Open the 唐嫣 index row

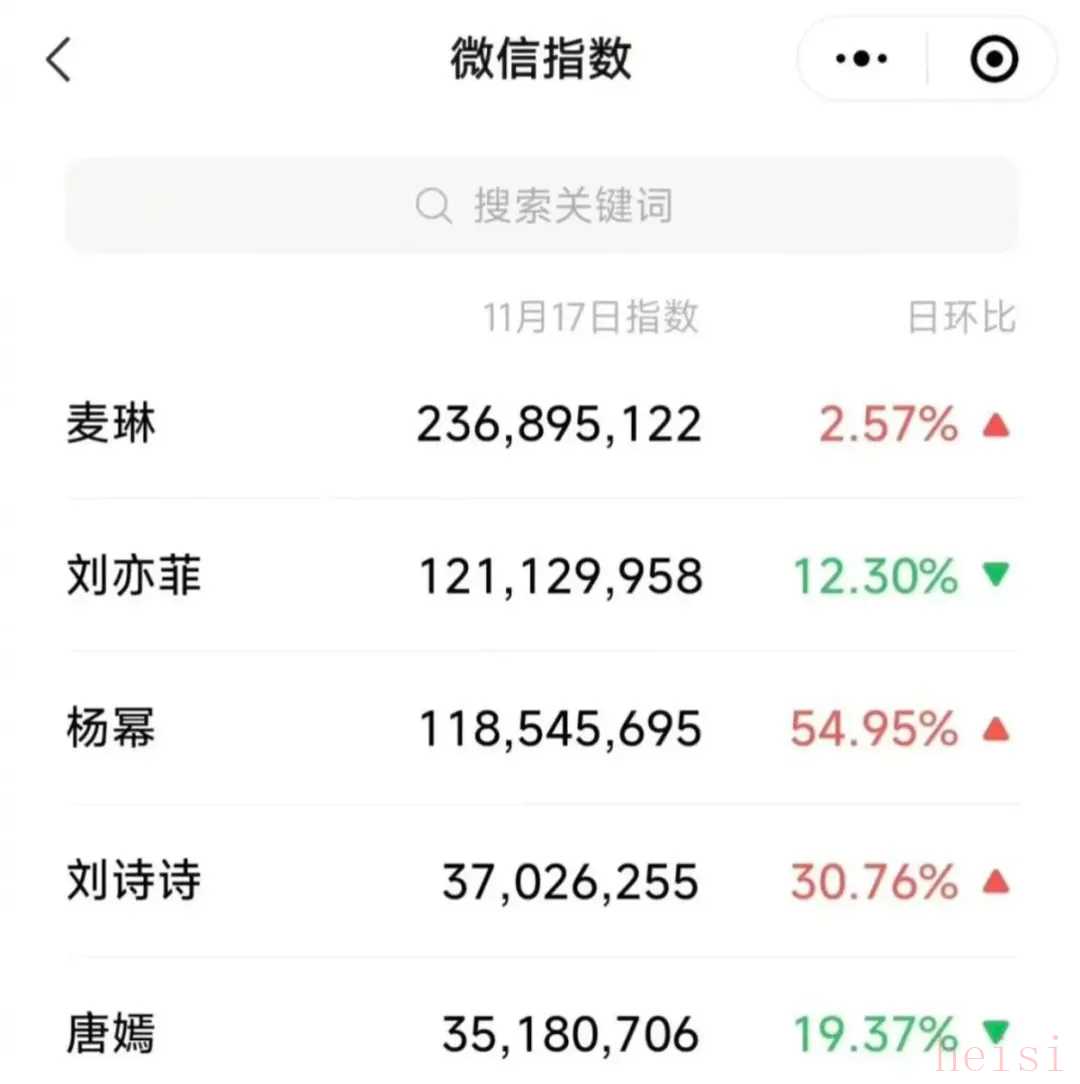(541, 1033)
